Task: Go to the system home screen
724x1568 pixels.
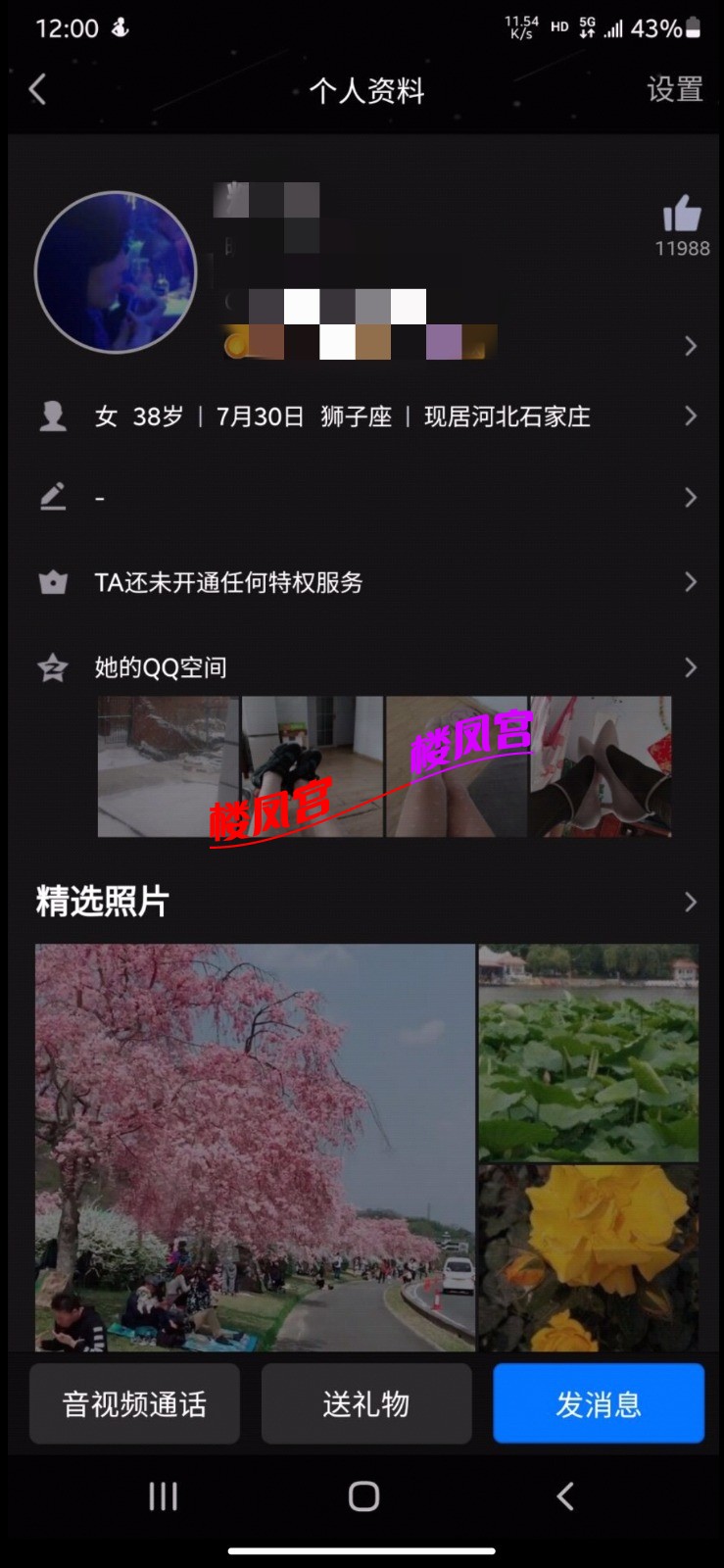Action: (x=363, y=1495)
